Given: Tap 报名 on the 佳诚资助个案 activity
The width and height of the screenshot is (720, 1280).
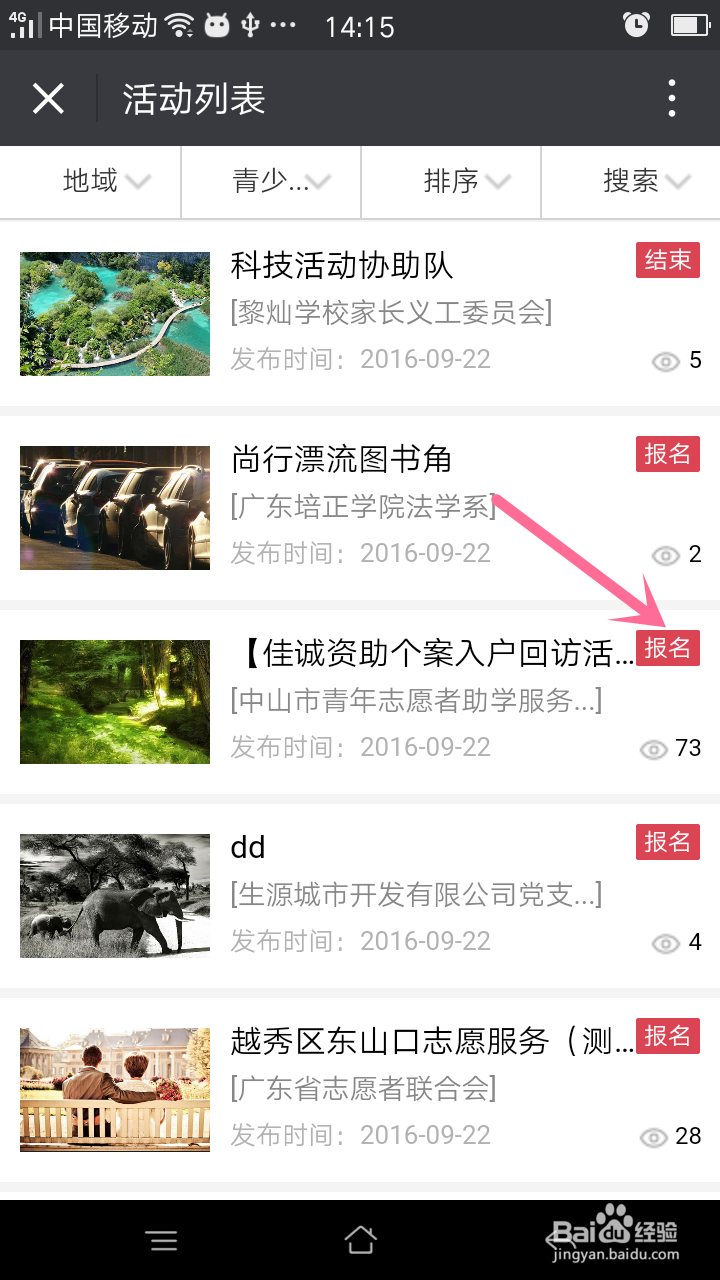Looking at the screenshot, I should coord(667,648).
